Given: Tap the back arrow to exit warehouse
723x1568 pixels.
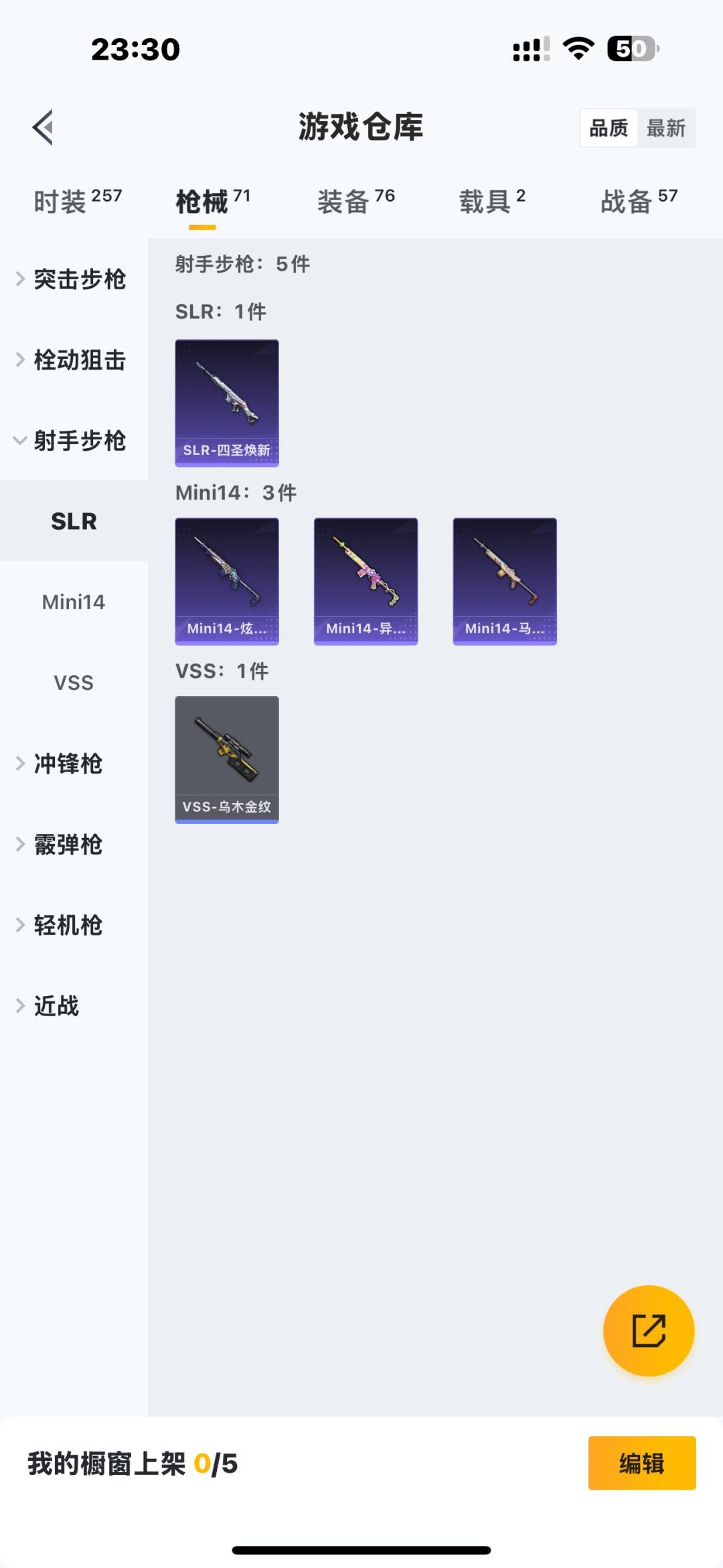Looking at the screenshot, I should (42, 127).
